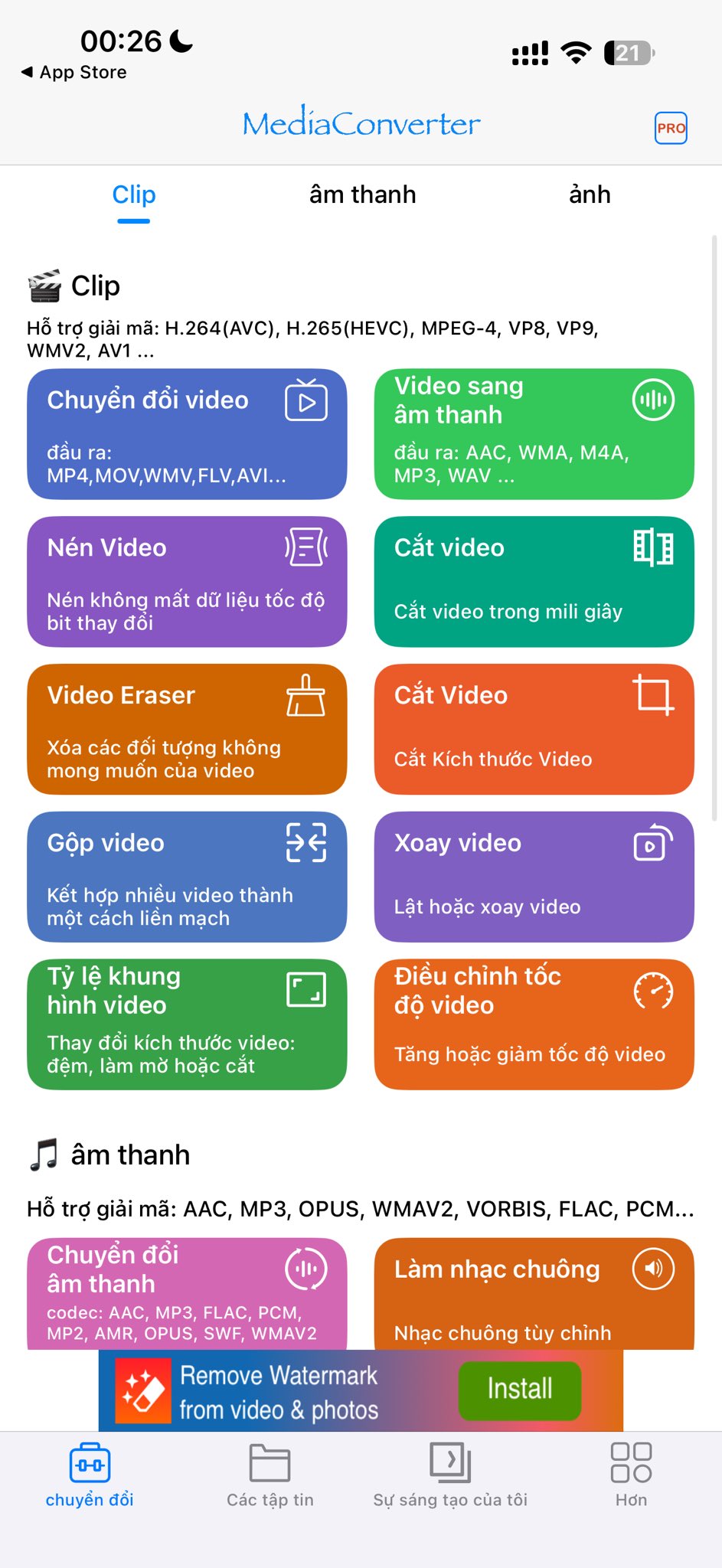Open the Chuyển đổi video tool

187,434
